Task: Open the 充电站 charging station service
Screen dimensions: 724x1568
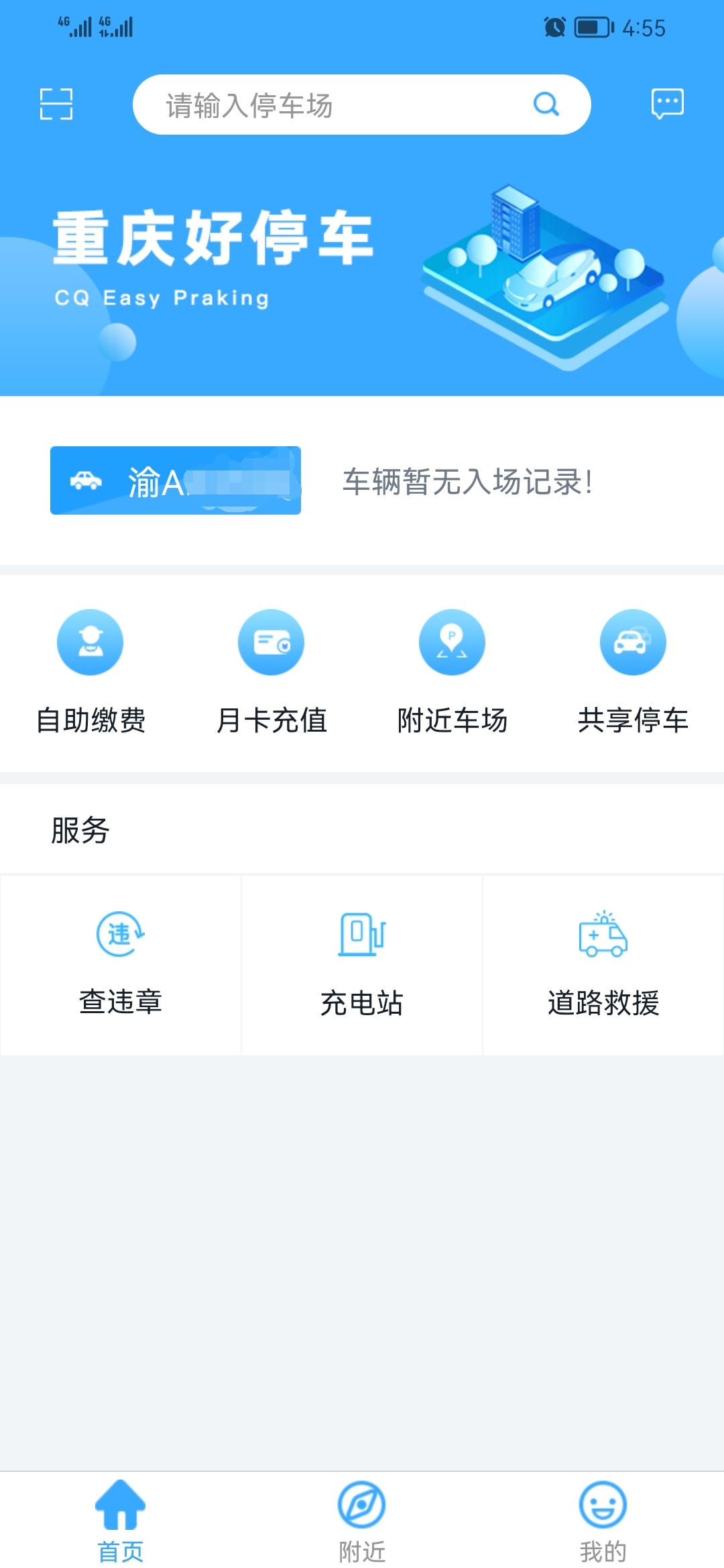Action: tap(362, 965)
